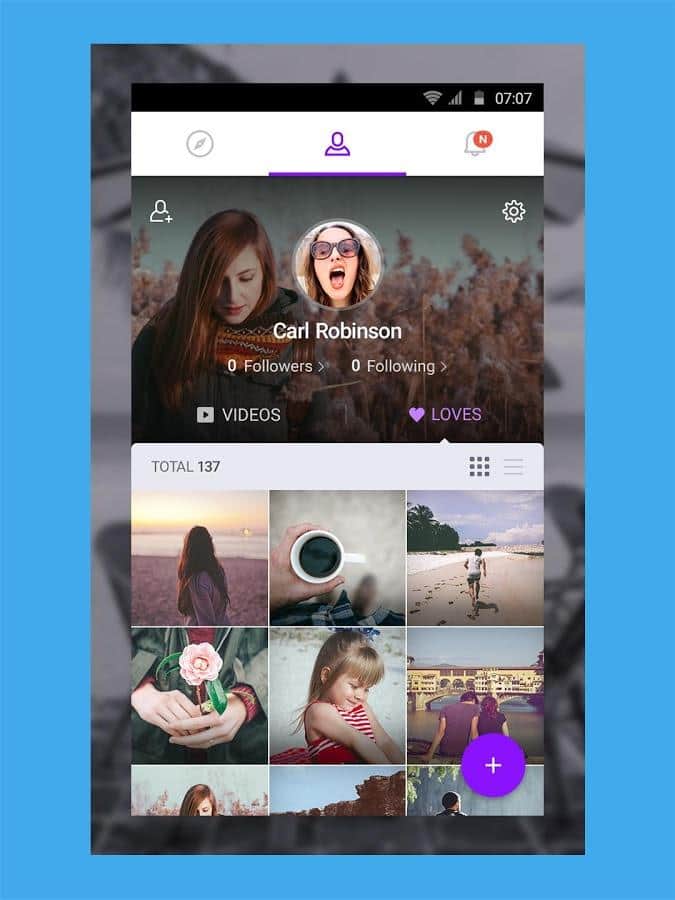Viewport: 675px width, 900px height.
Task: Open the explore compass tab
Action: click(200, 144)
